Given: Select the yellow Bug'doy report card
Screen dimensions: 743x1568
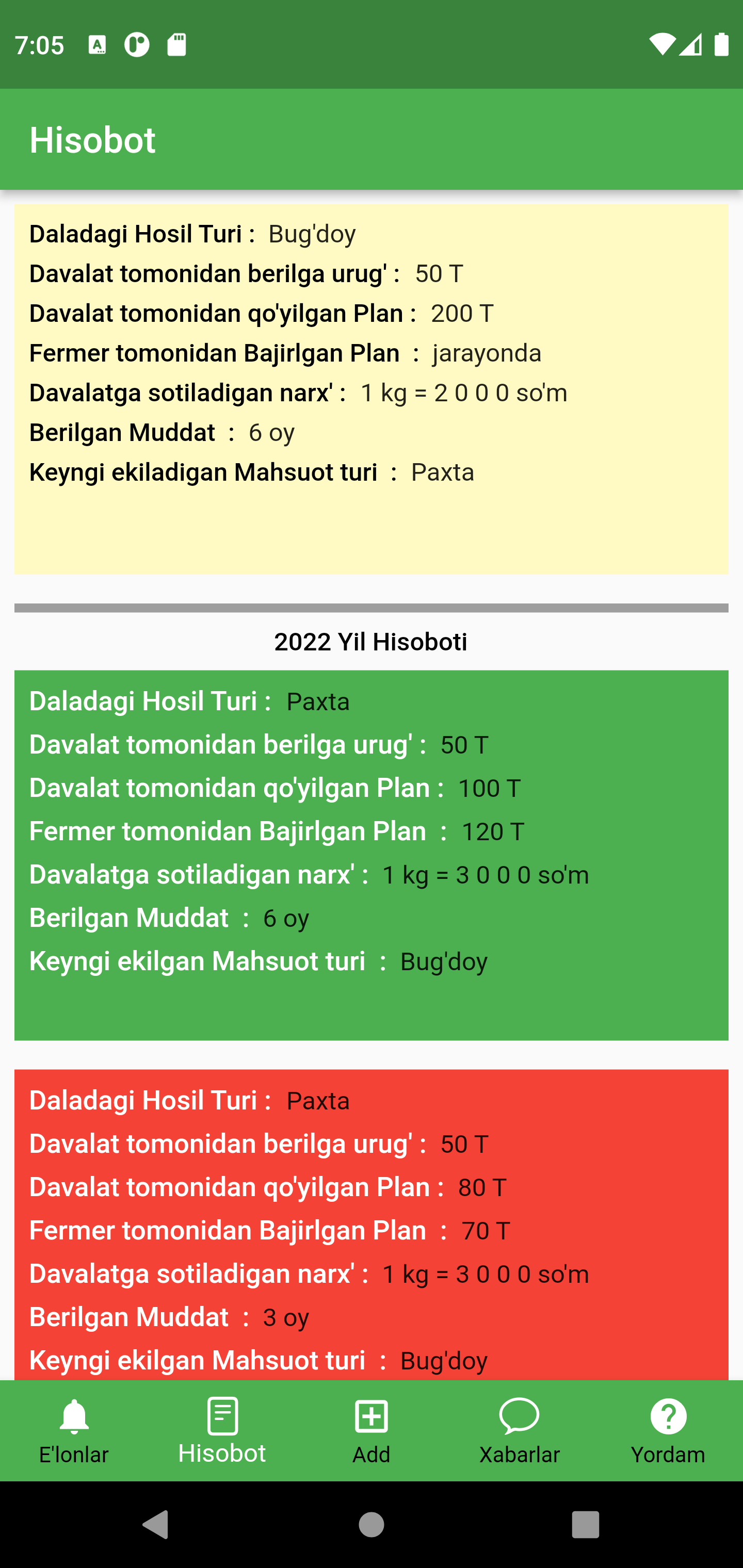Looking at the screenshot, I should click(x=371, y=389).
